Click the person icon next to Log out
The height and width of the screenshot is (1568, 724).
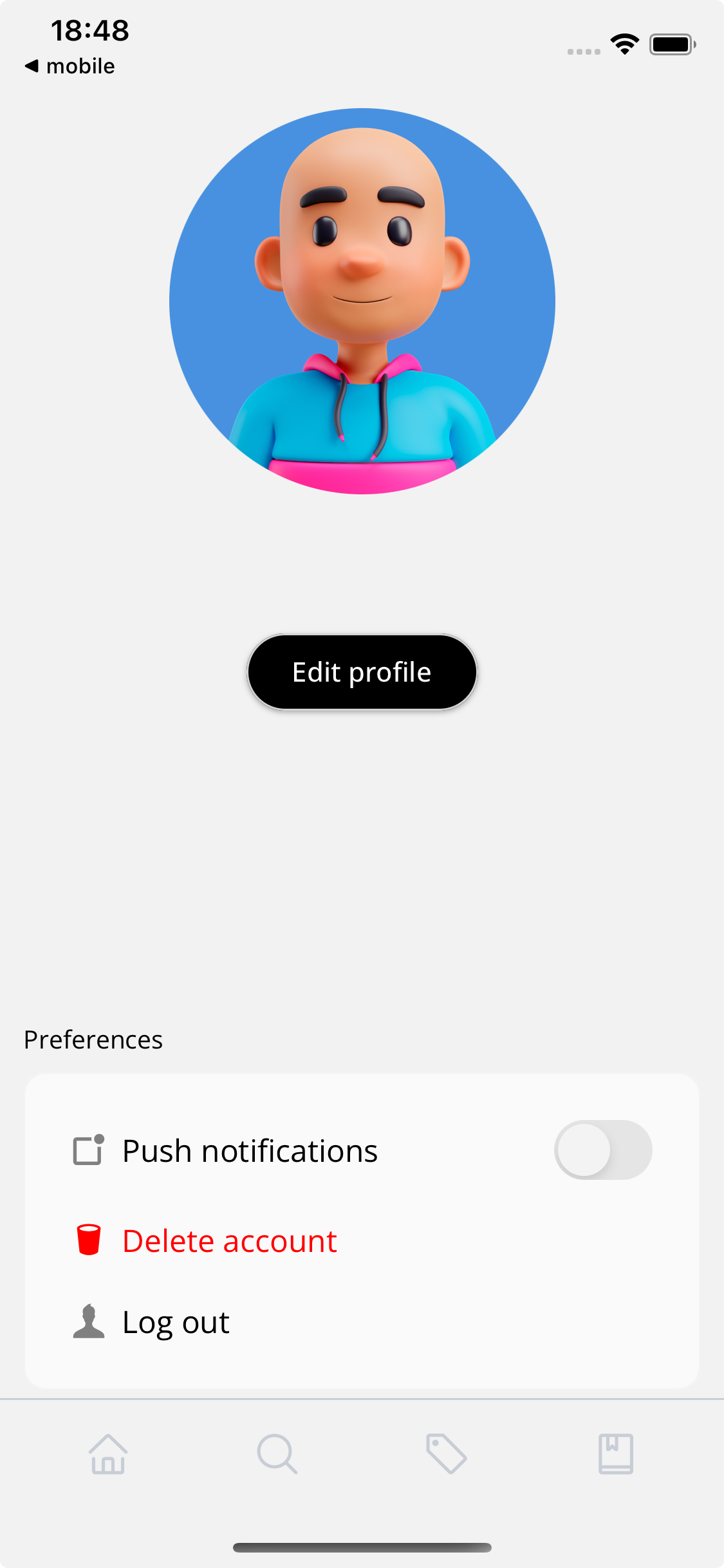coord(89,1321)
